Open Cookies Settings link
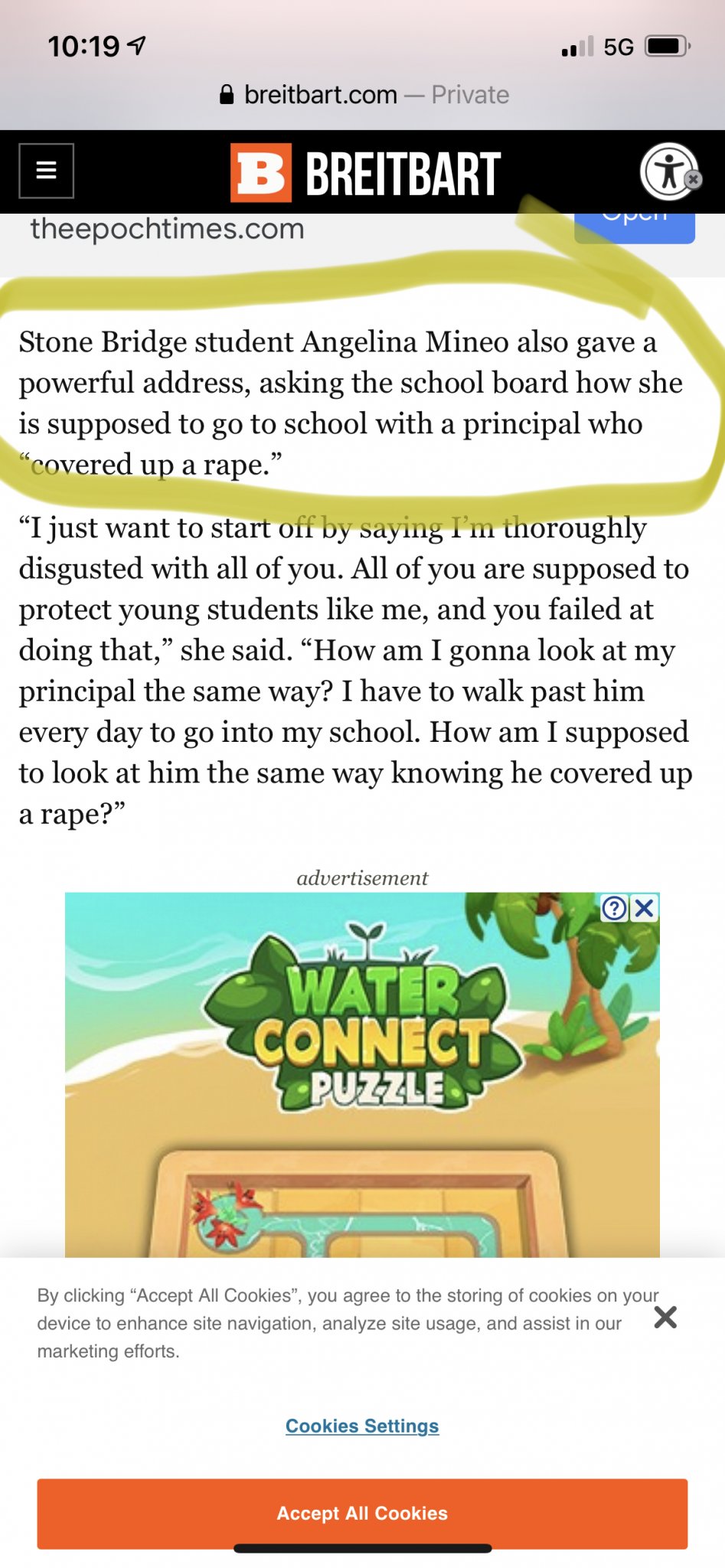This screenshot has height=1568, width=725. (362, 1426)
